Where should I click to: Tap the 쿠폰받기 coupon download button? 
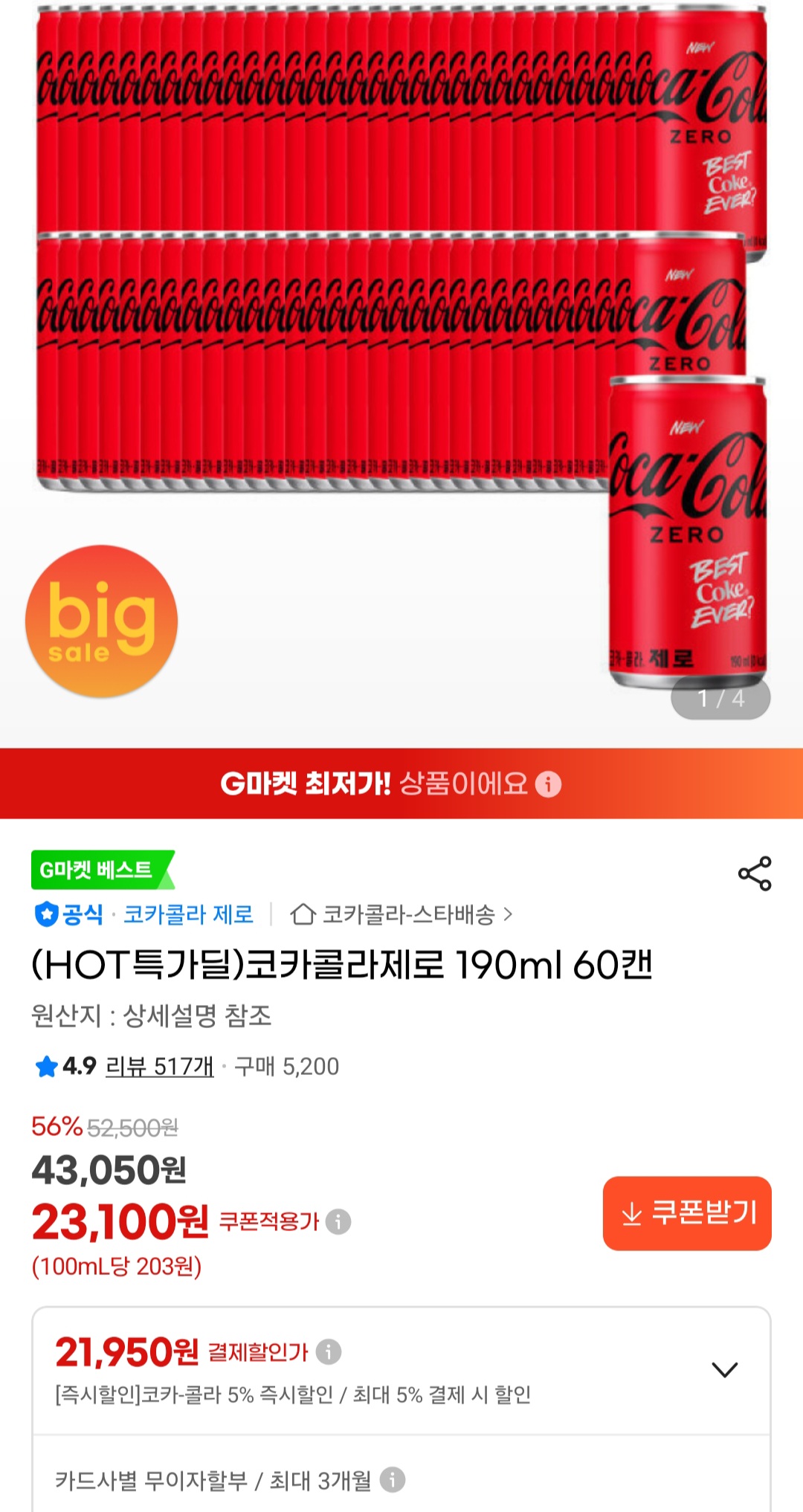(687, 1213)
